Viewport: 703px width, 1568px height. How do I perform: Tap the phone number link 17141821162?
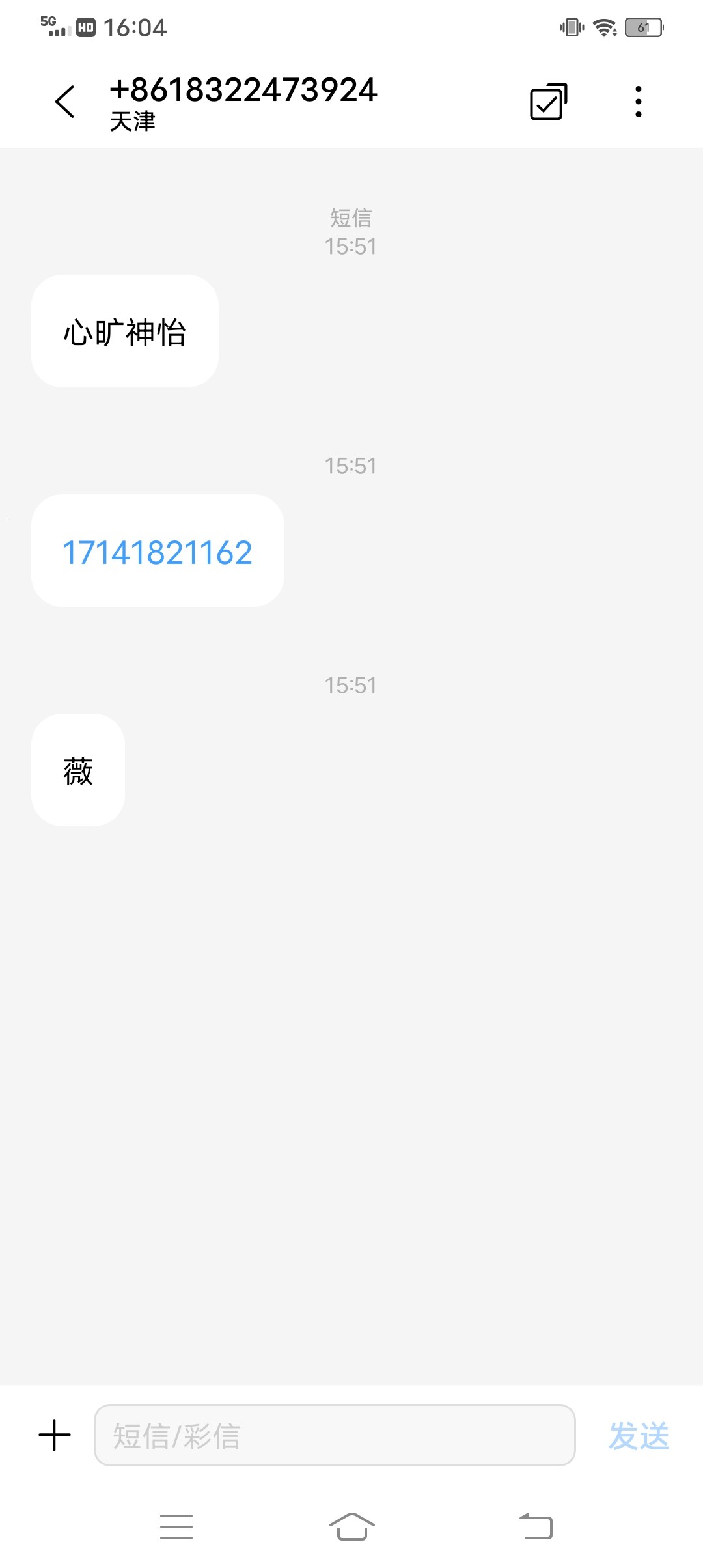point(157,551)
